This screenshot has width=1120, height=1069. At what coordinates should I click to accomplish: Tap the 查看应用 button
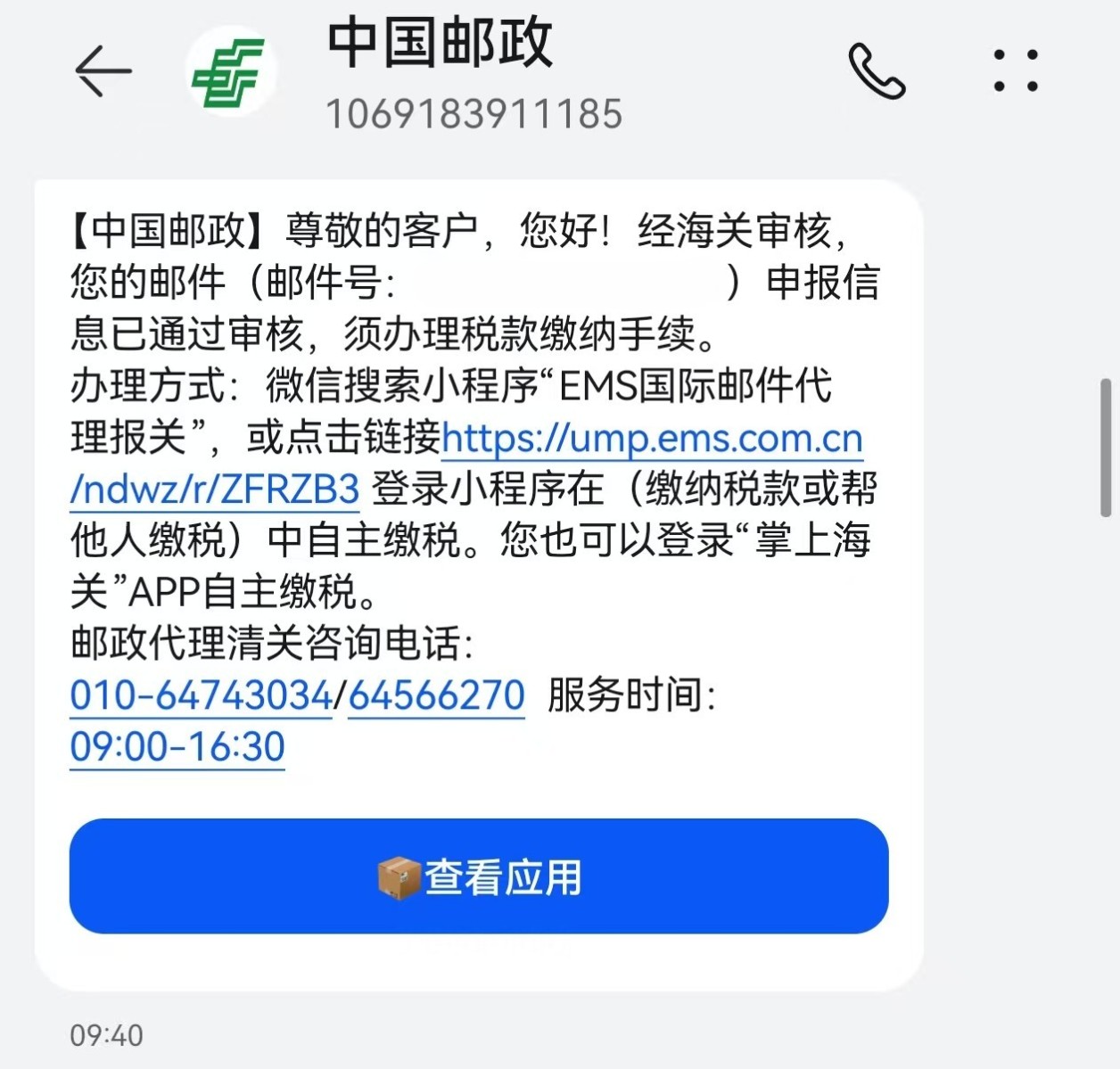tap(479, 876)
